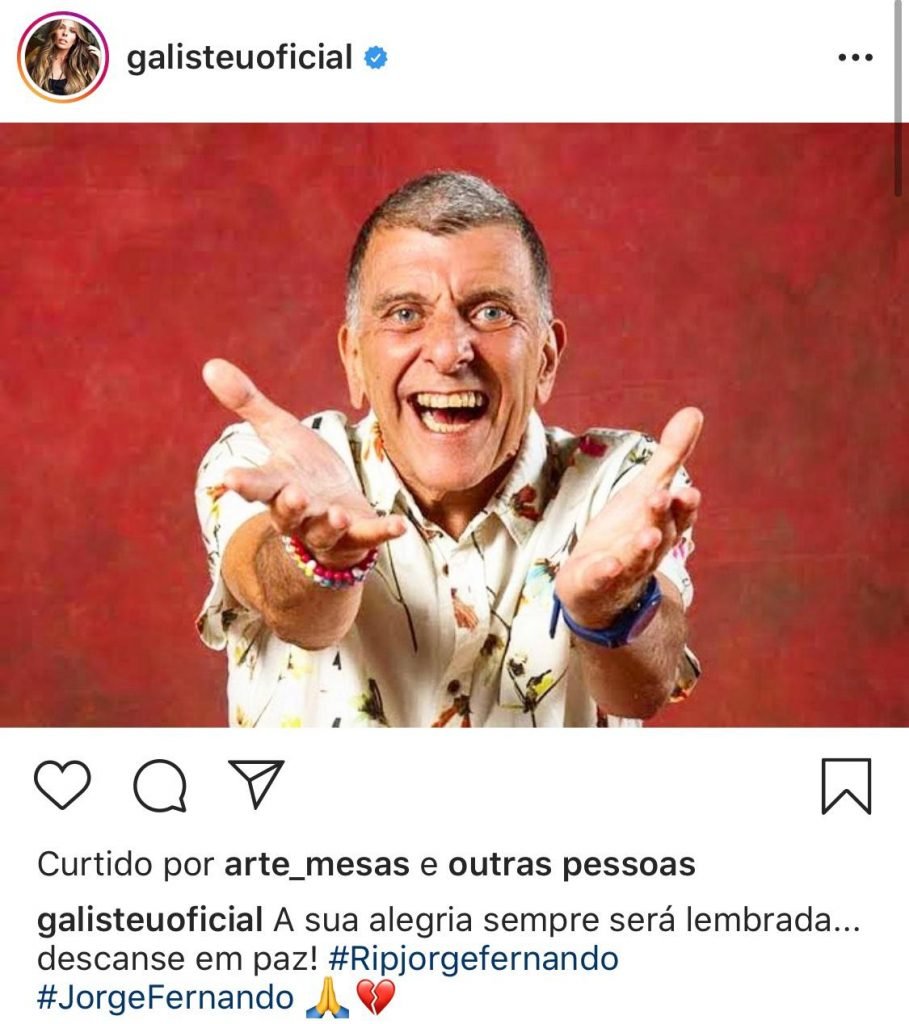The width and height of the screenshot is (909, 1024).
Task: Open the #Ripjorgefernando hashtag
Action: tap(473, 959)
